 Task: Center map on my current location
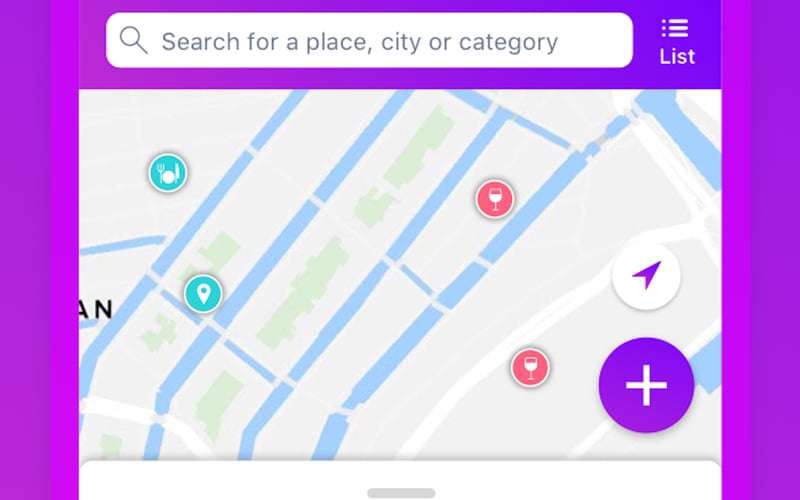click(x=646, y=276)
